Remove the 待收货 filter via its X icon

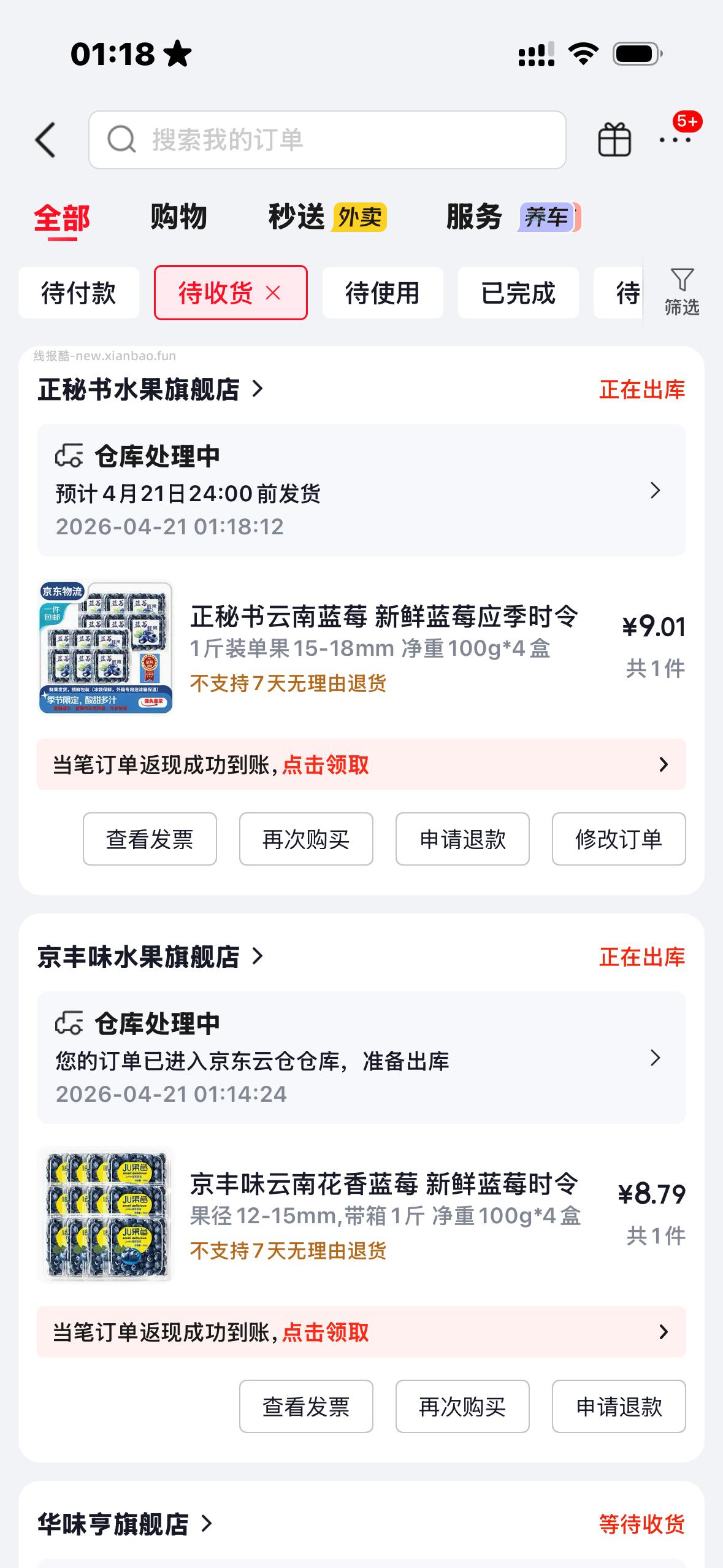(x=274, y=293)
